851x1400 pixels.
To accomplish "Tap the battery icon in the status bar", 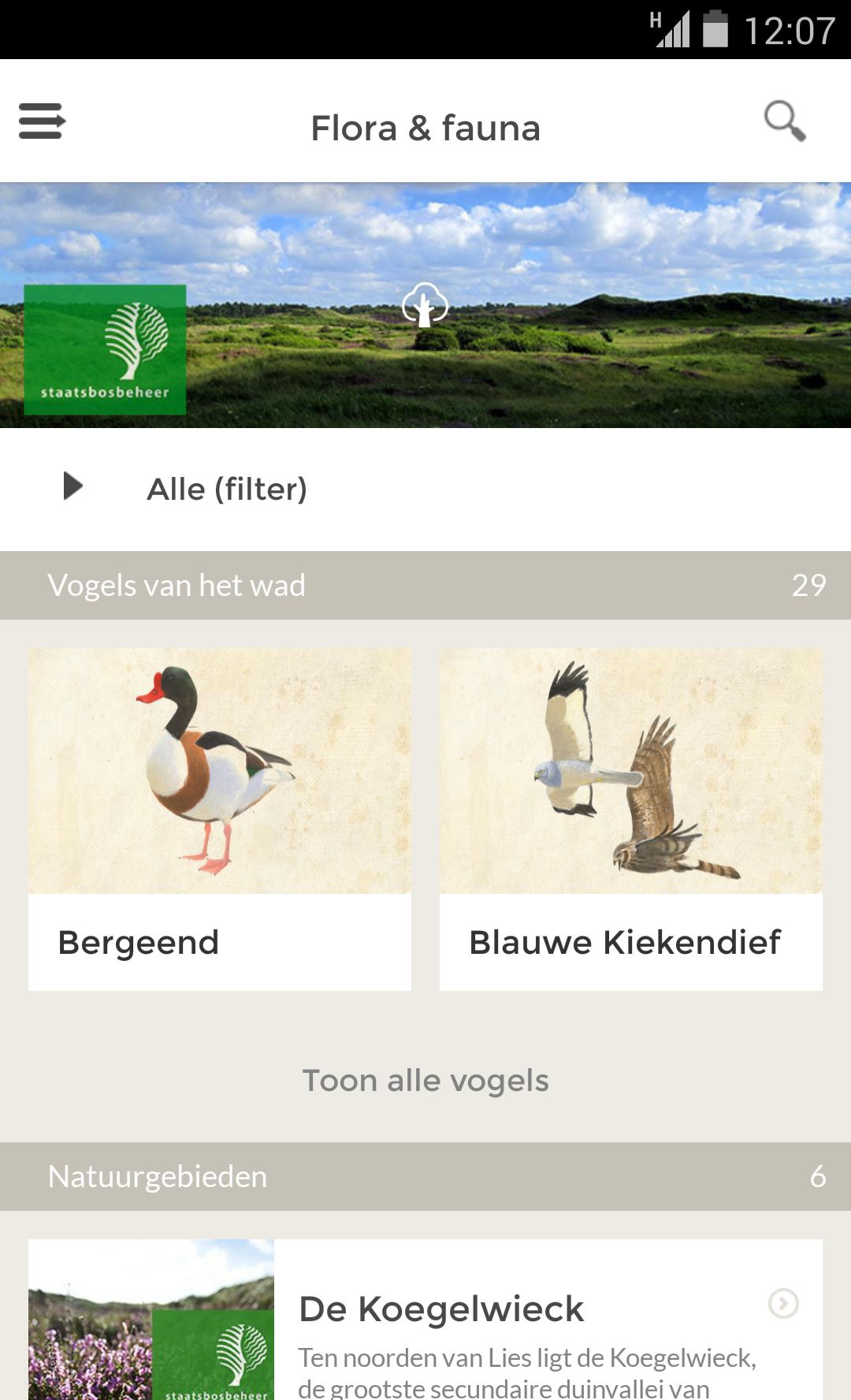I will (715, 25).
